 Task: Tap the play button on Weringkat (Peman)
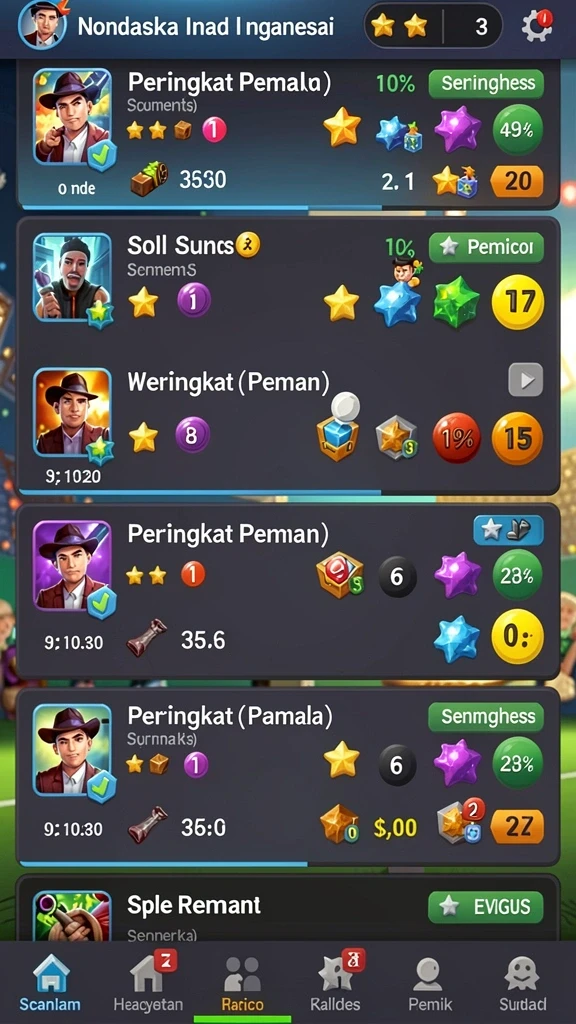(x=526, y=379)
